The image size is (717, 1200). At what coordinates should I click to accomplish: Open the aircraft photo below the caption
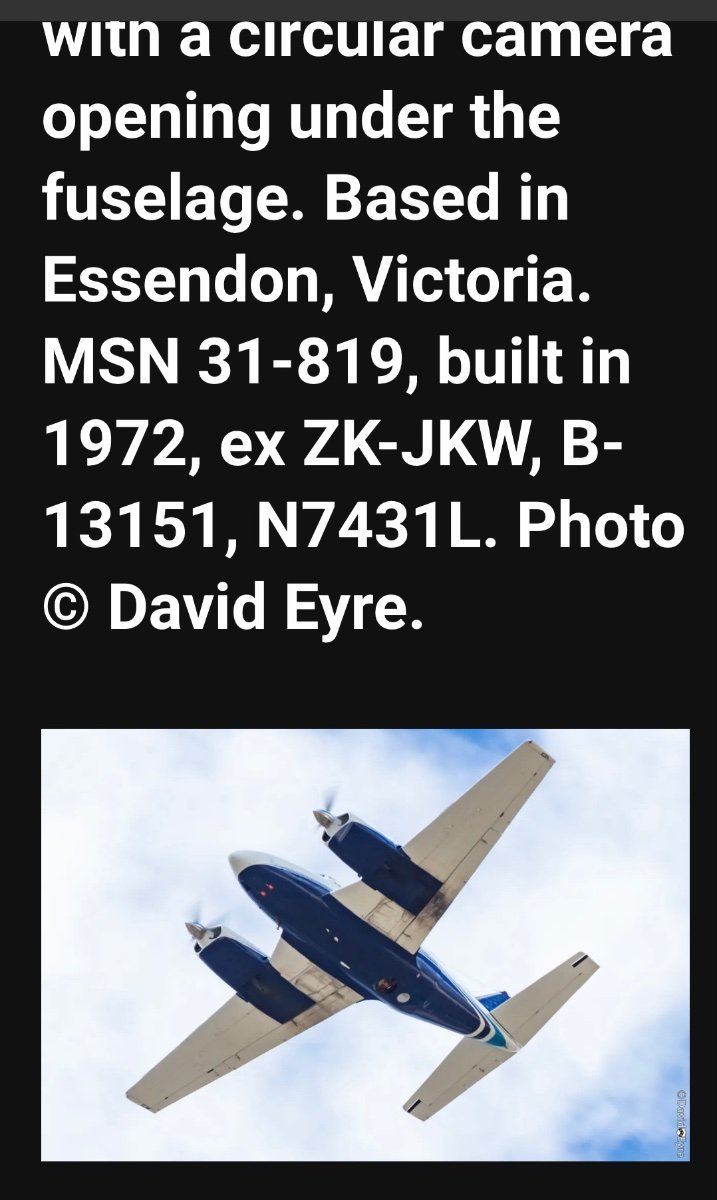tap(365, 945)
